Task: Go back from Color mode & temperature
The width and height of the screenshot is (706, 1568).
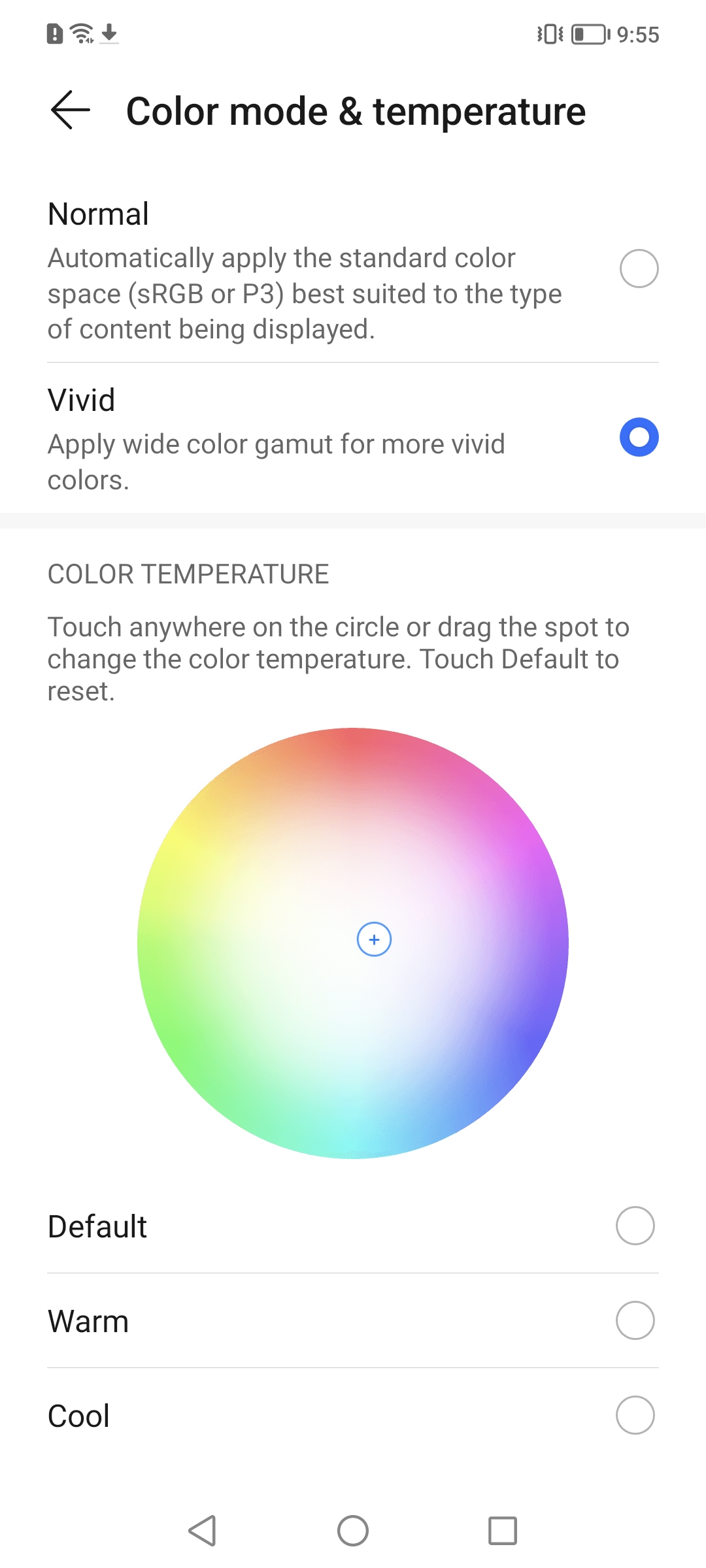Action: coord(71,110)
